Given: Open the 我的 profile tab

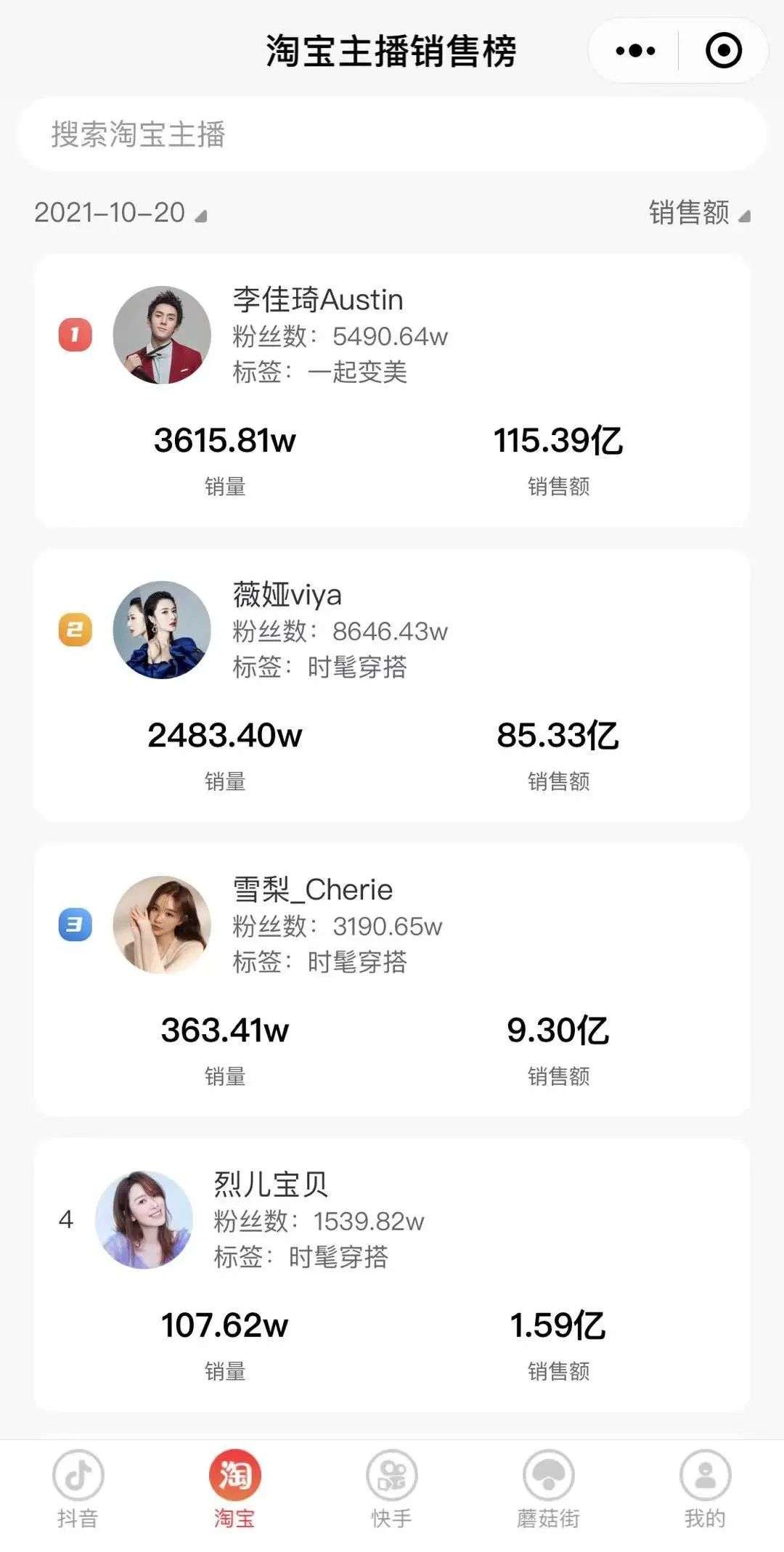Looking at the screenshot, I should (x=705, y=1487).
